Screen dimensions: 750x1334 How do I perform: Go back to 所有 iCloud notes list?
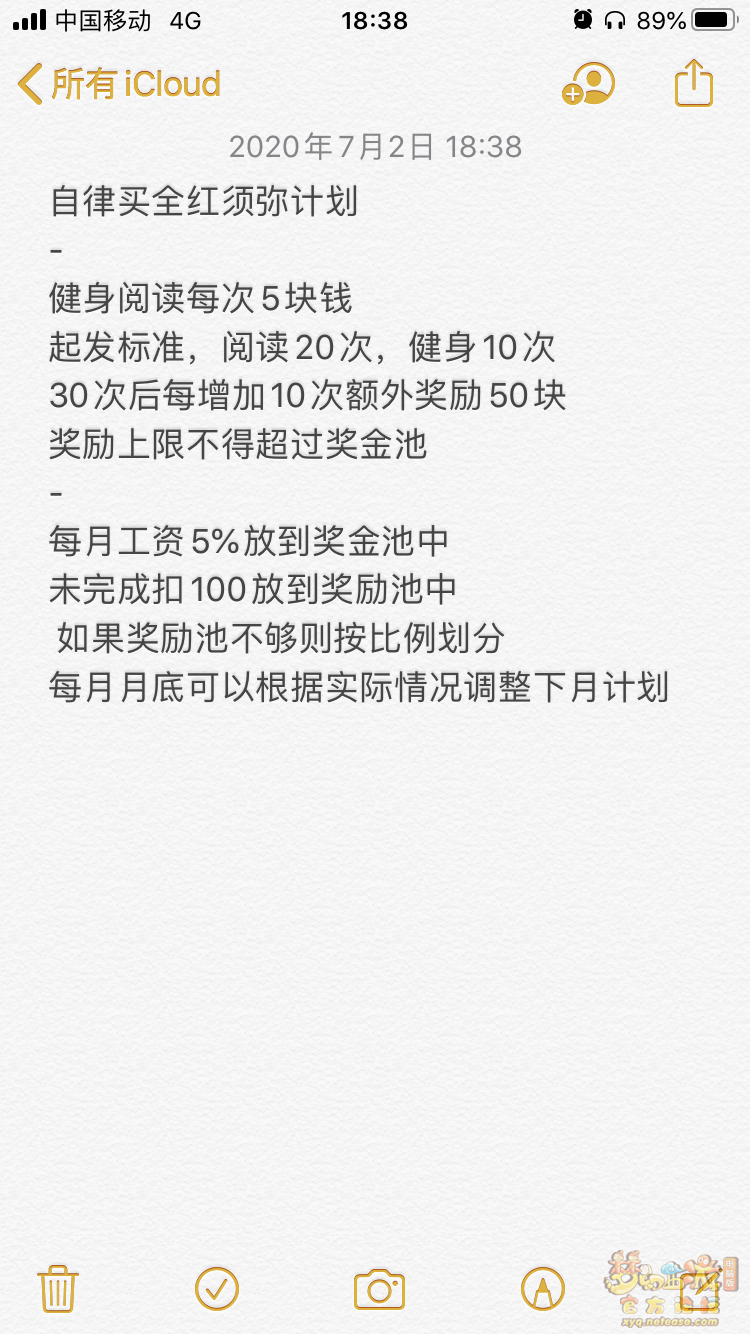pyautogui.click(x=120, y=84)
